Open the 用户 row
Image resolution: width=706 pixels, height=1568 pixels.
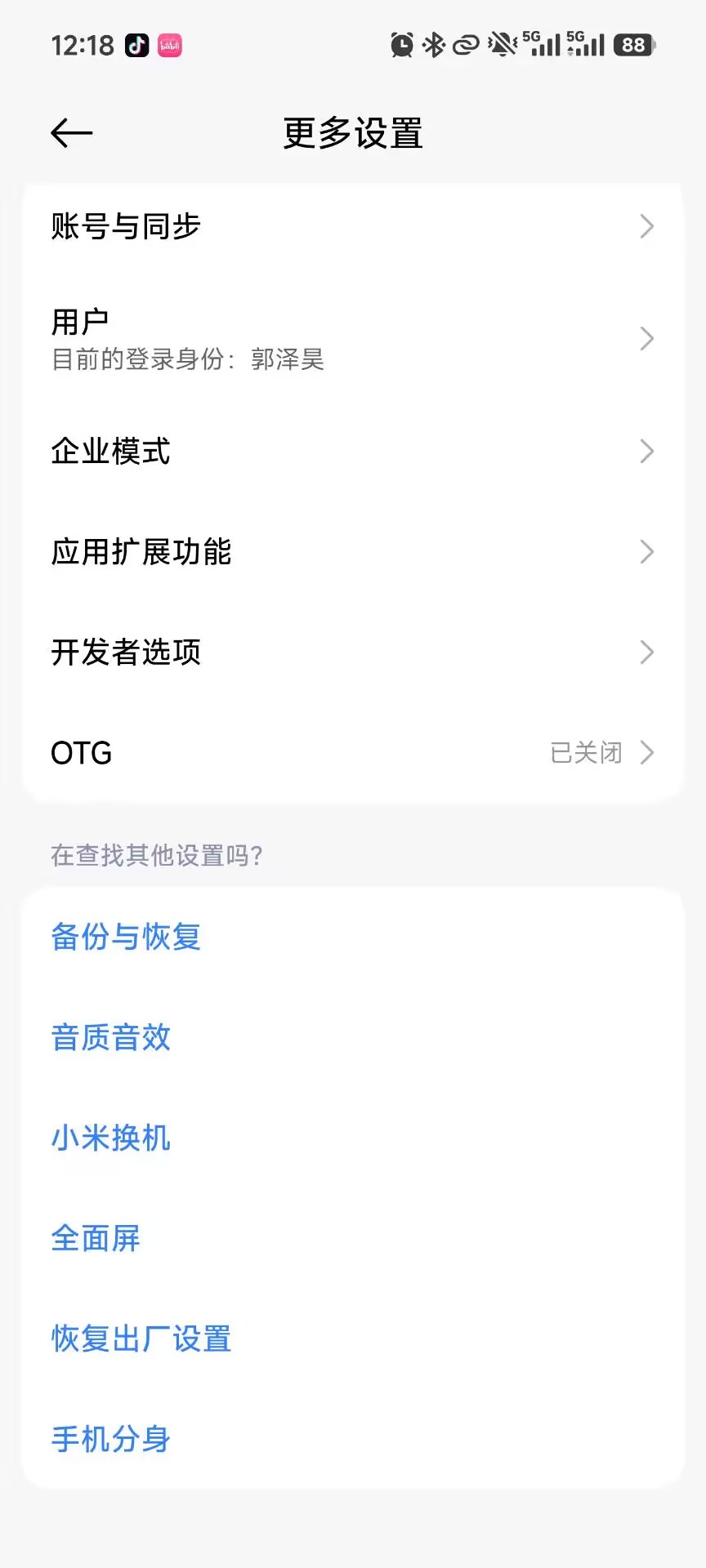[351, 339]
